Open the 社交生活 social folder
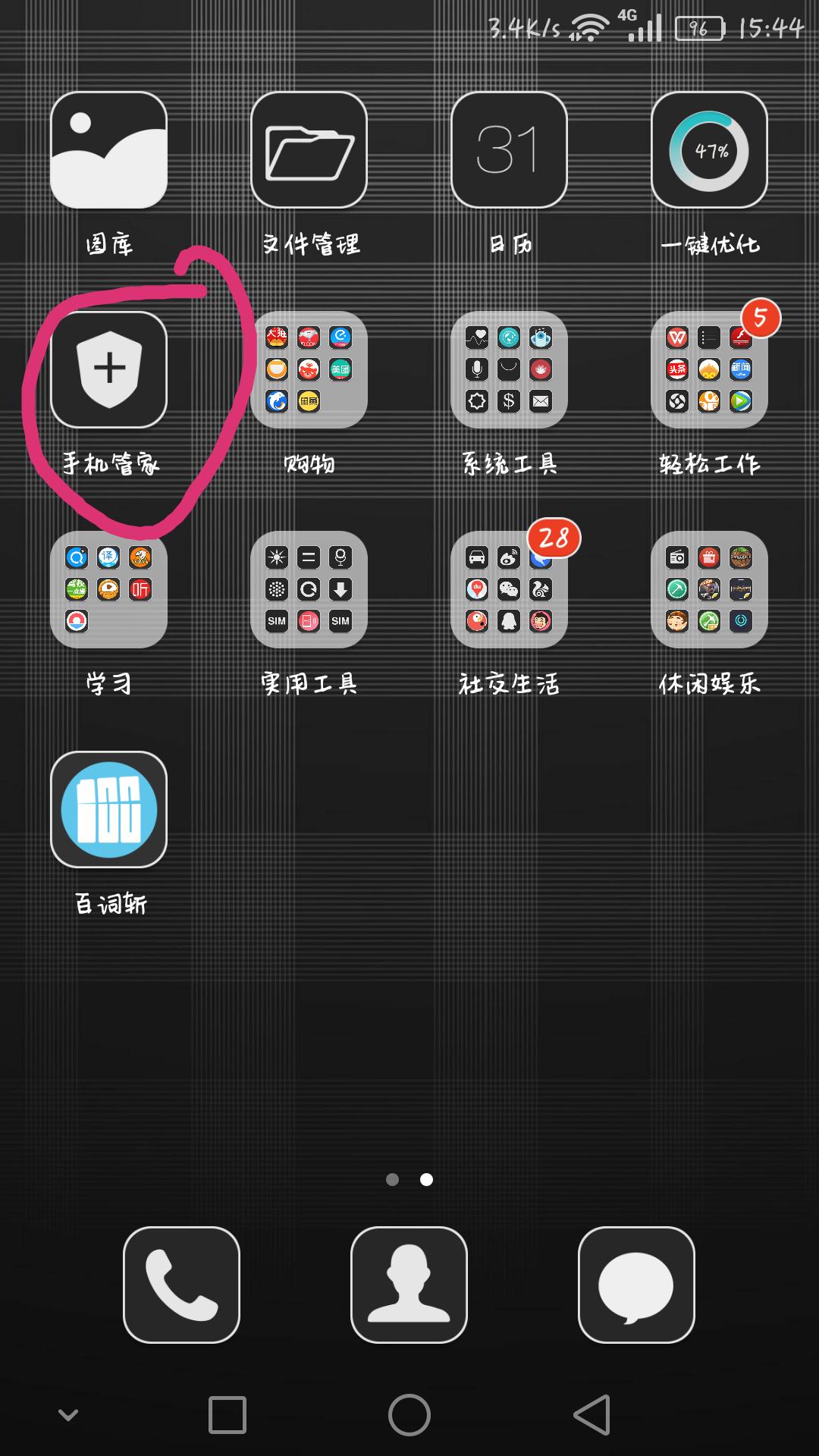 point(509,590)
